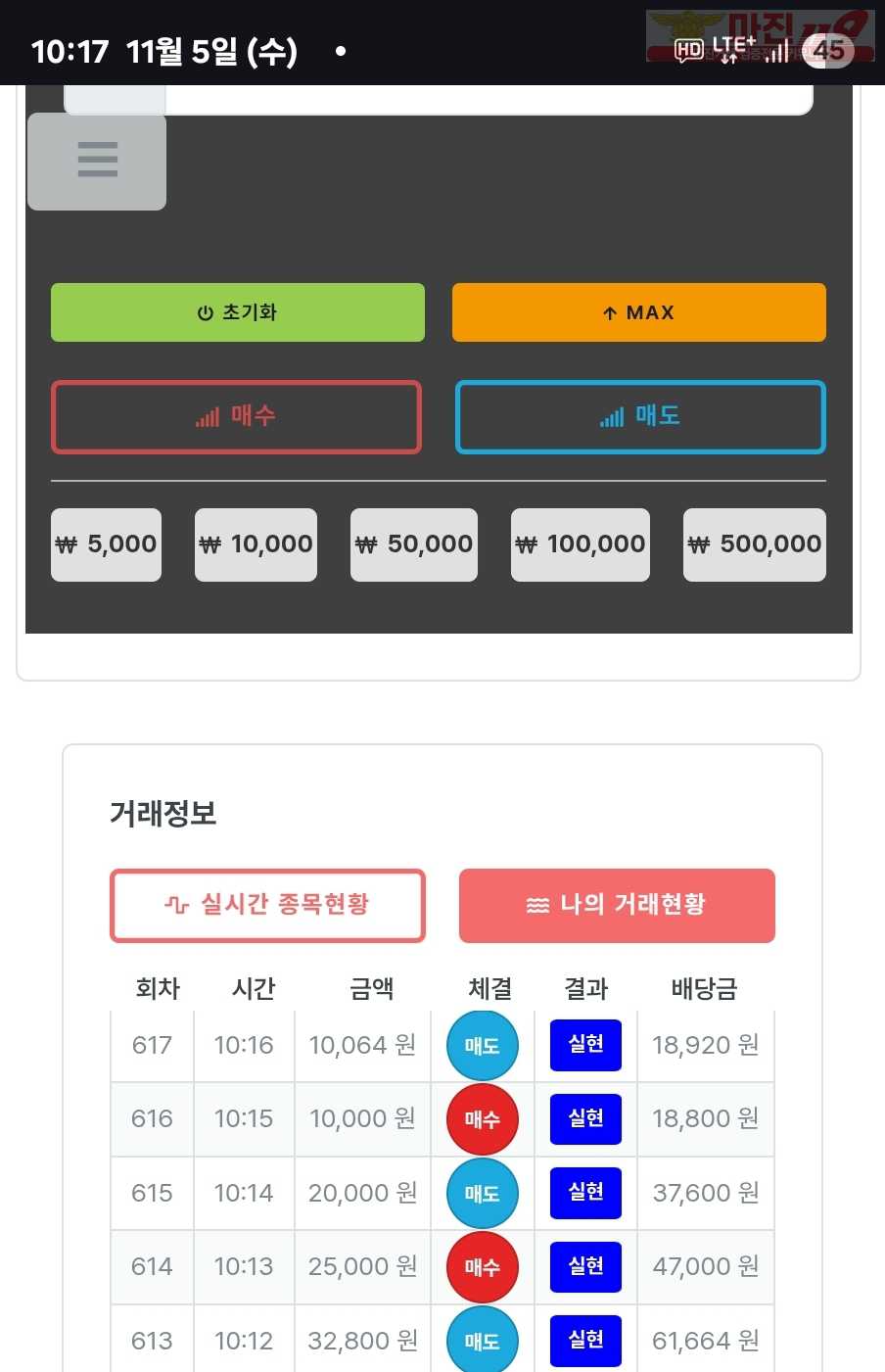Choose the ₩ 50,000 amount chip

(414, 544)
